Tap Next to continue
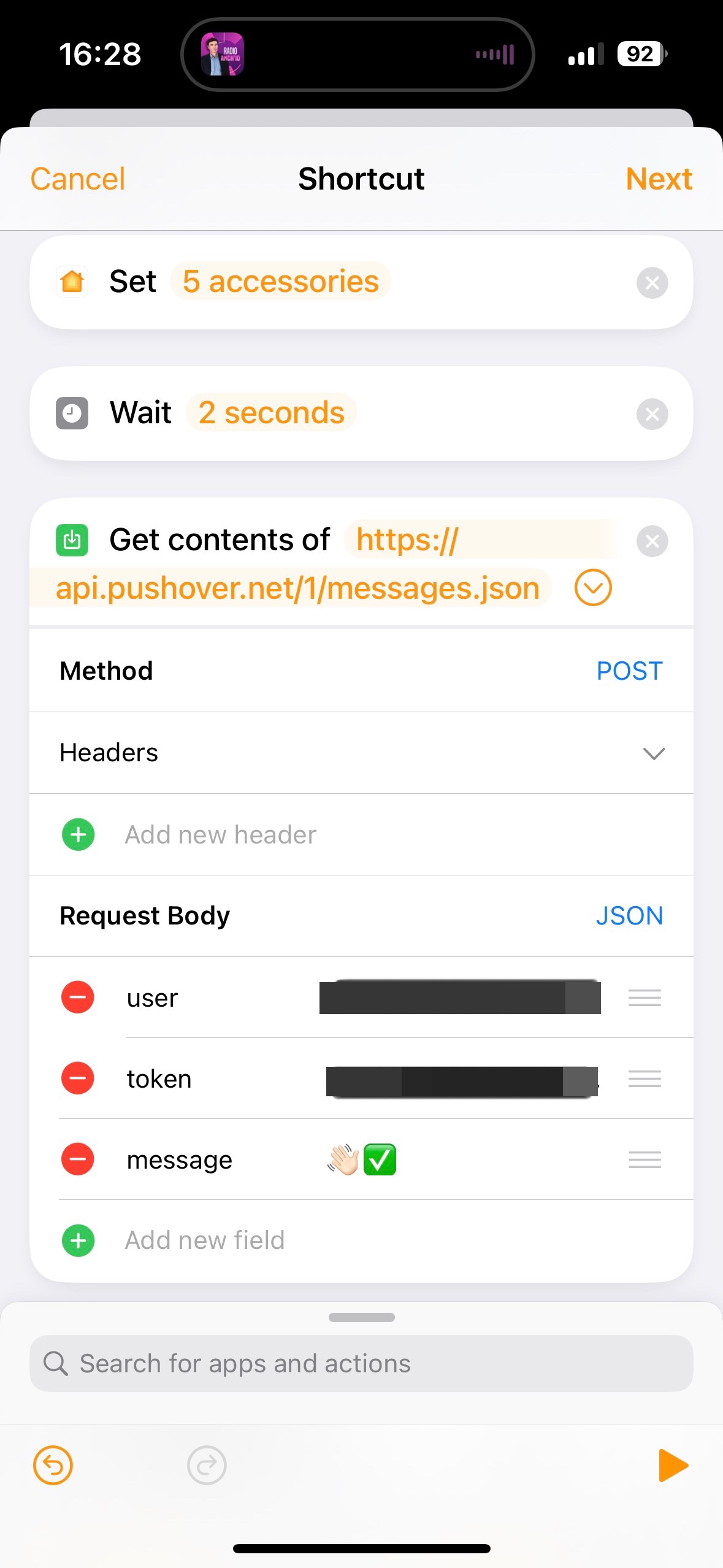The width and height of the screenshot is (723, 1568). (659, 179)
